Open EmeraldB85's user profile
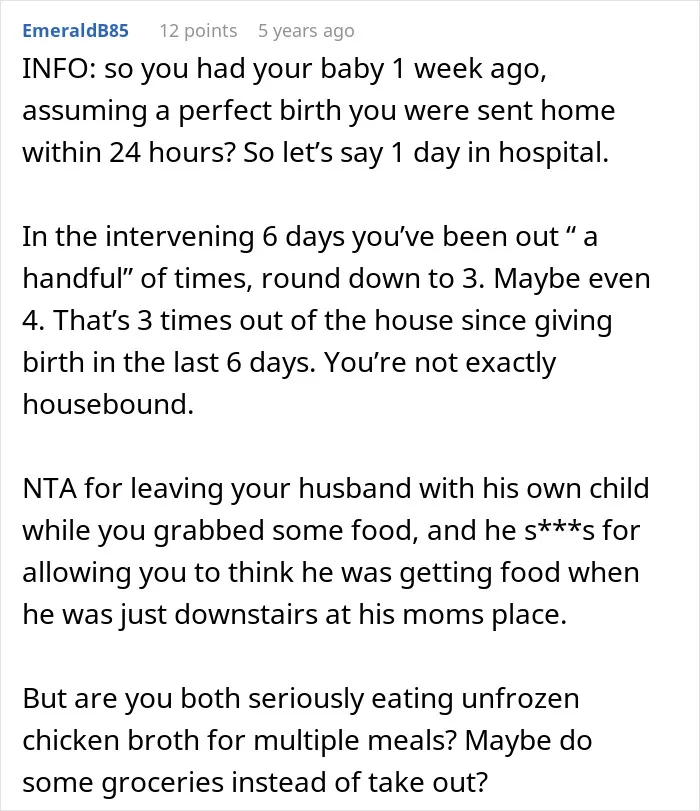700x811 pixels. click(x=76, y=31)
